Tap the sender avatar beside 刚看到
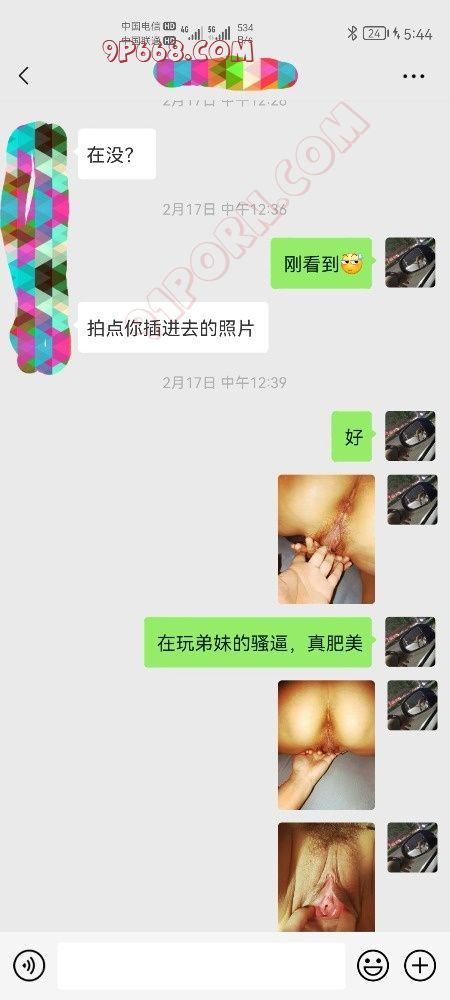This screenshot has height=1000, width=450. (410, 263)
